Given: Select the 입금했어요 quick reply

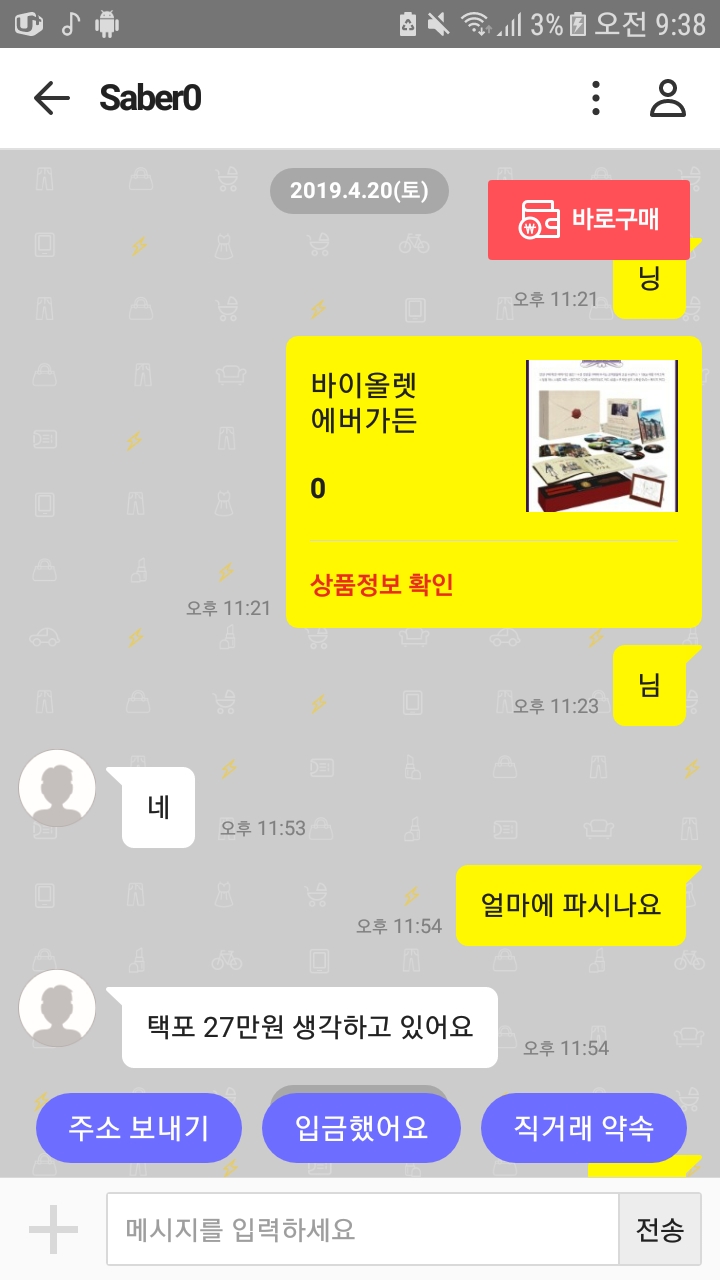Looking at the screenshot, I should [x=361, y=1128].
